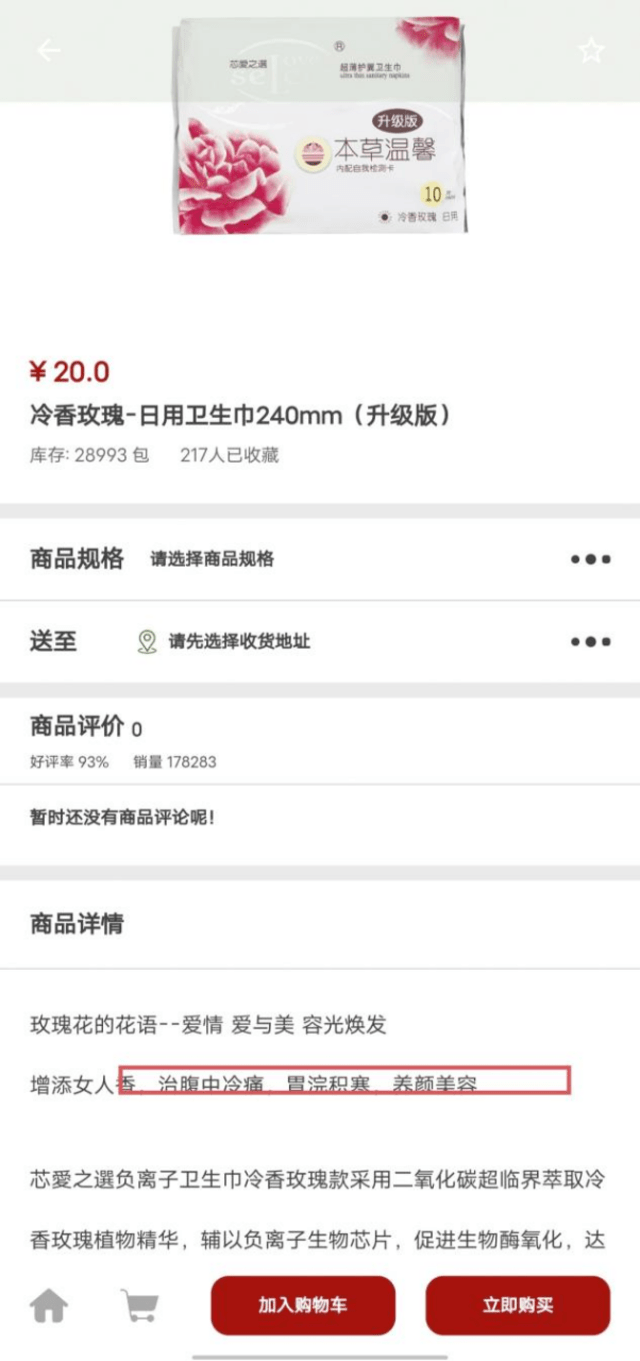Open the shopping cart icon
This screenshot has height=1361, width=640.
coord(139,1305)
